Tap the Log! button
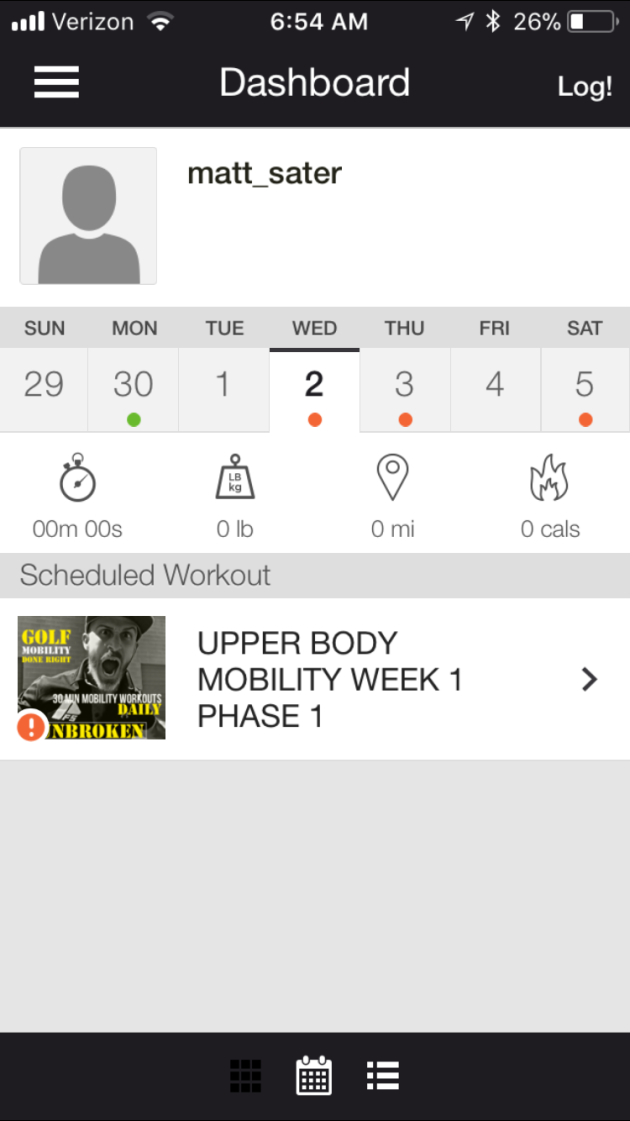This screenshot has height=1121, width=630. pyautogui.click(x=584, y=86)
